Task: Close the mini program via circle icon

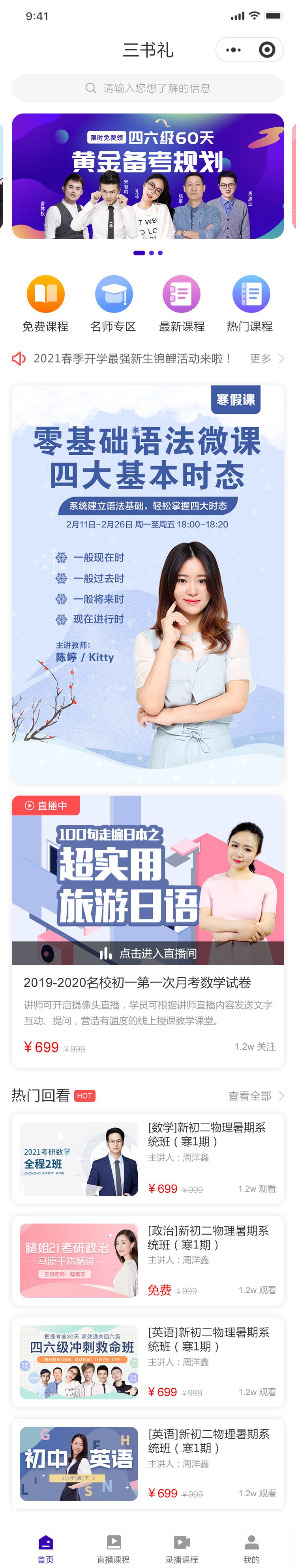Action: point(267,50)
